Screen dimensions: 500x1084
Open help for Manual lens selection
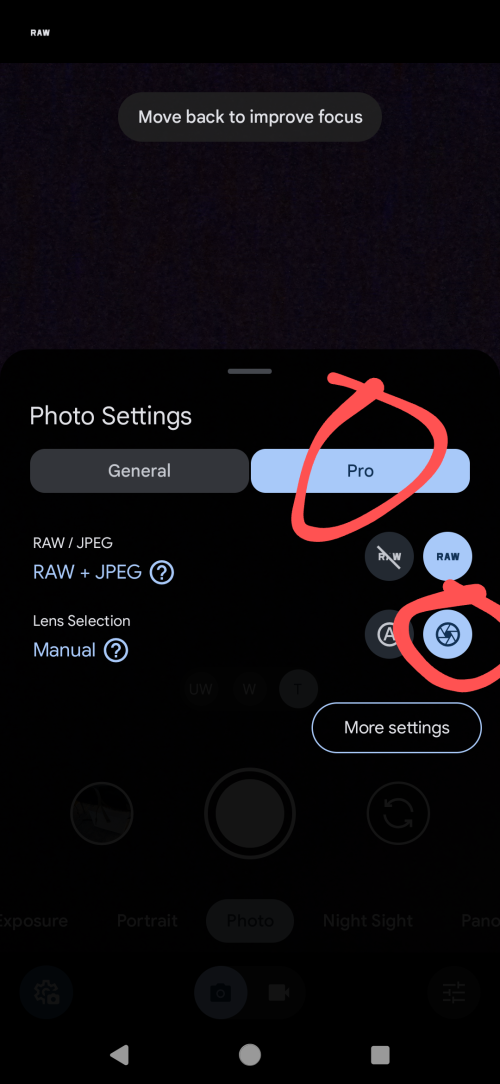pyautogui.click(x=116, y=651)
